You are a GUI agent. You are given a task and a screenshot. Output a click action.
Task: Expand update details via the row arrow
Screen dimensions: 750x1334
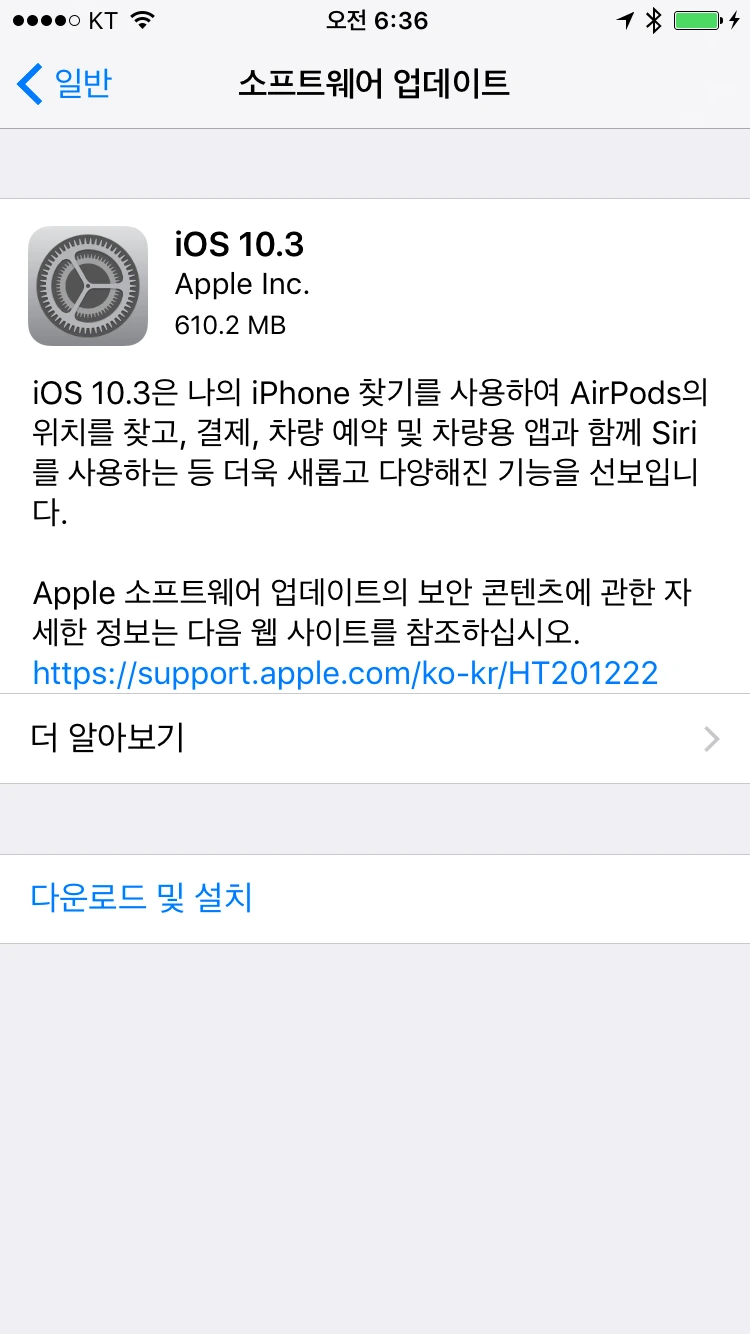point(710,739)
